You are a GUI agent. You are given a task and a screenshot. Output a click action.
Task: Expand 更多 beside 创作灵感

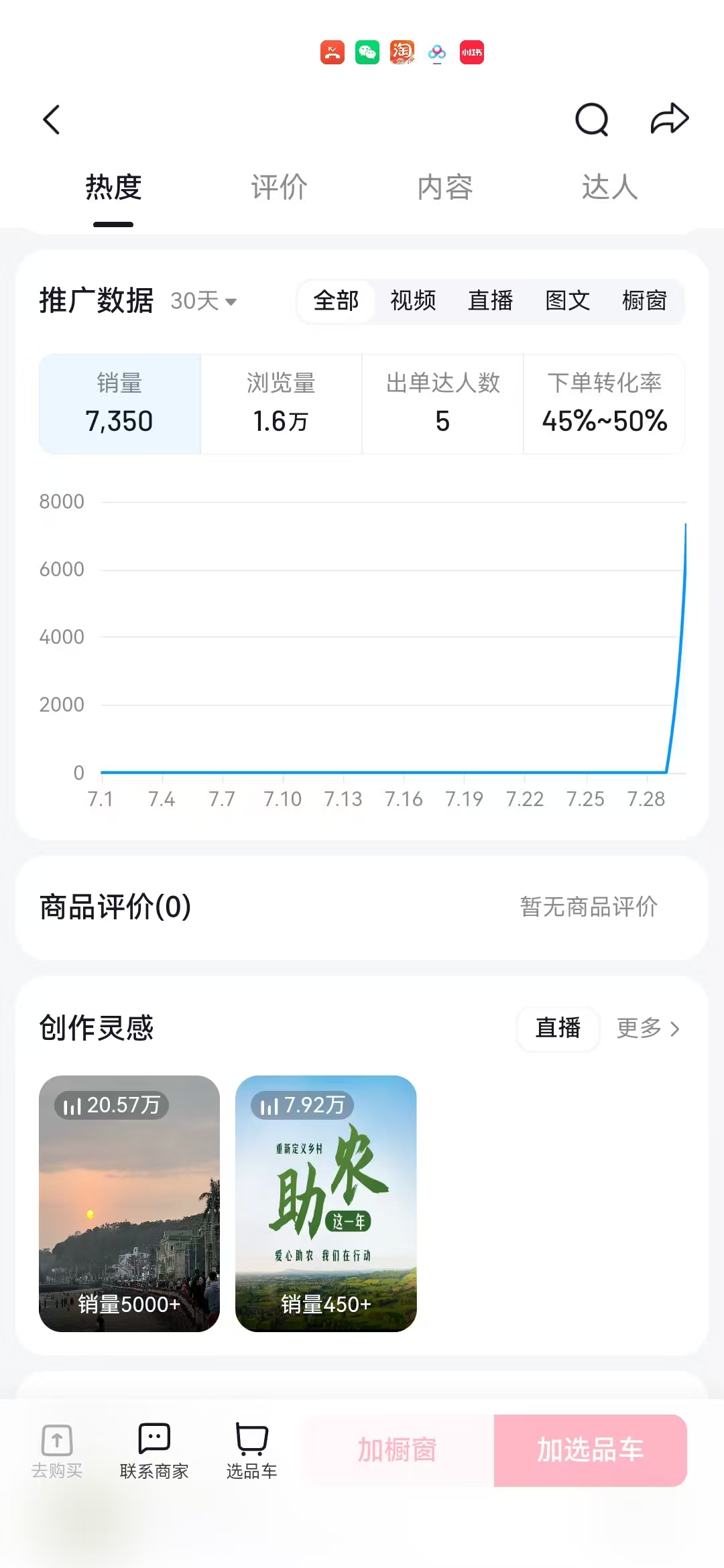click(x=642, y=1029)
